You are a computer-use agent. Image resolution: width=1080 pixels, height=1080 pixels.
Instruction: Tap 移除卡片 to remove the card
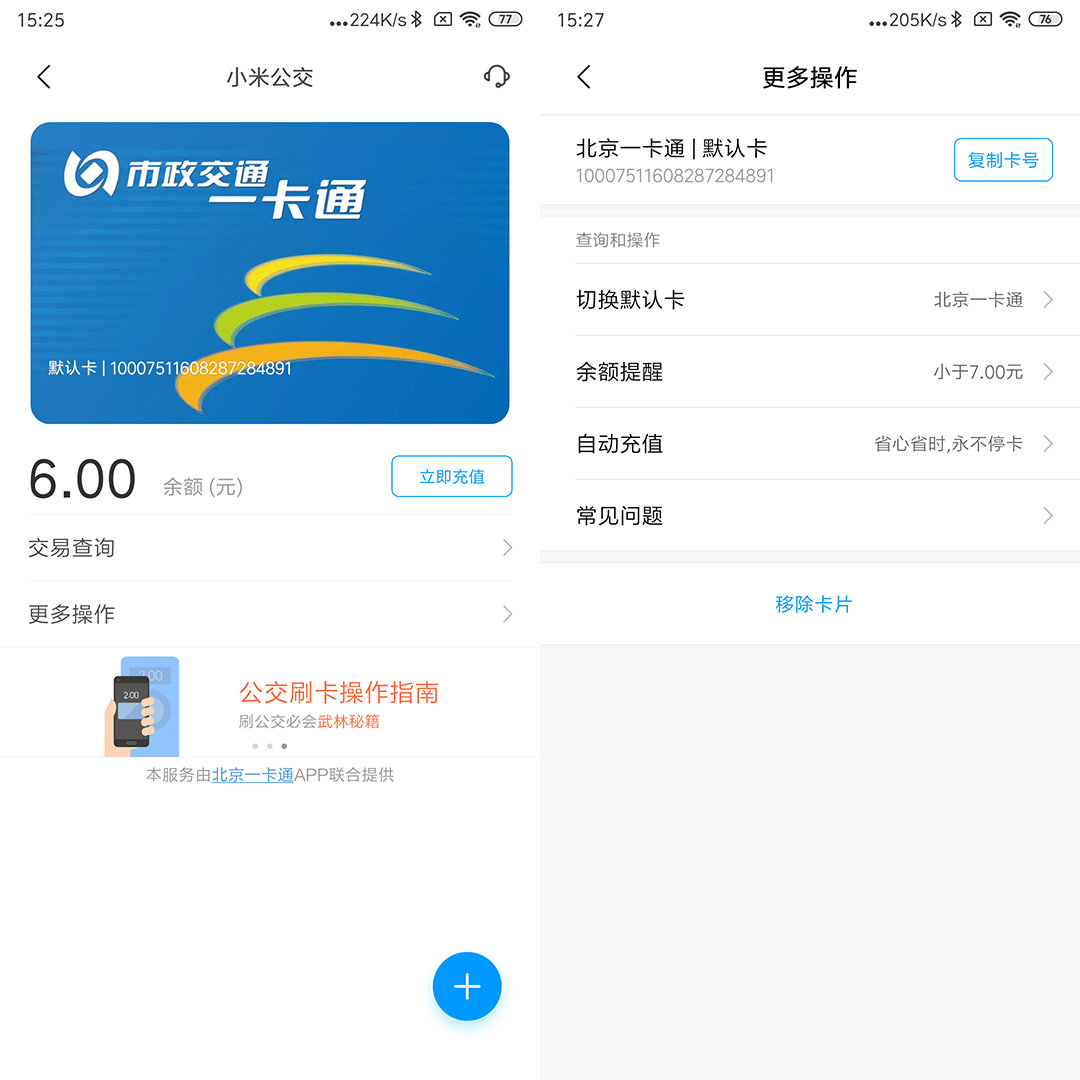point(813,604)
